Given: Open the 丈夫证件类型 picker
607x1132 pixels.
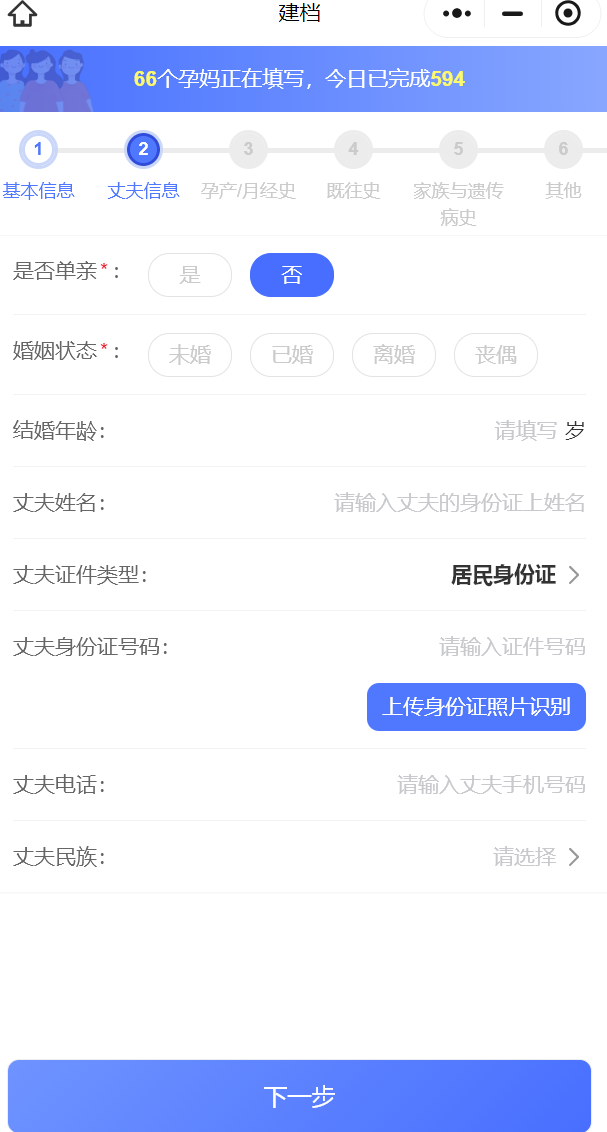Looking at the screenshot, I should [x=515, y=575].
